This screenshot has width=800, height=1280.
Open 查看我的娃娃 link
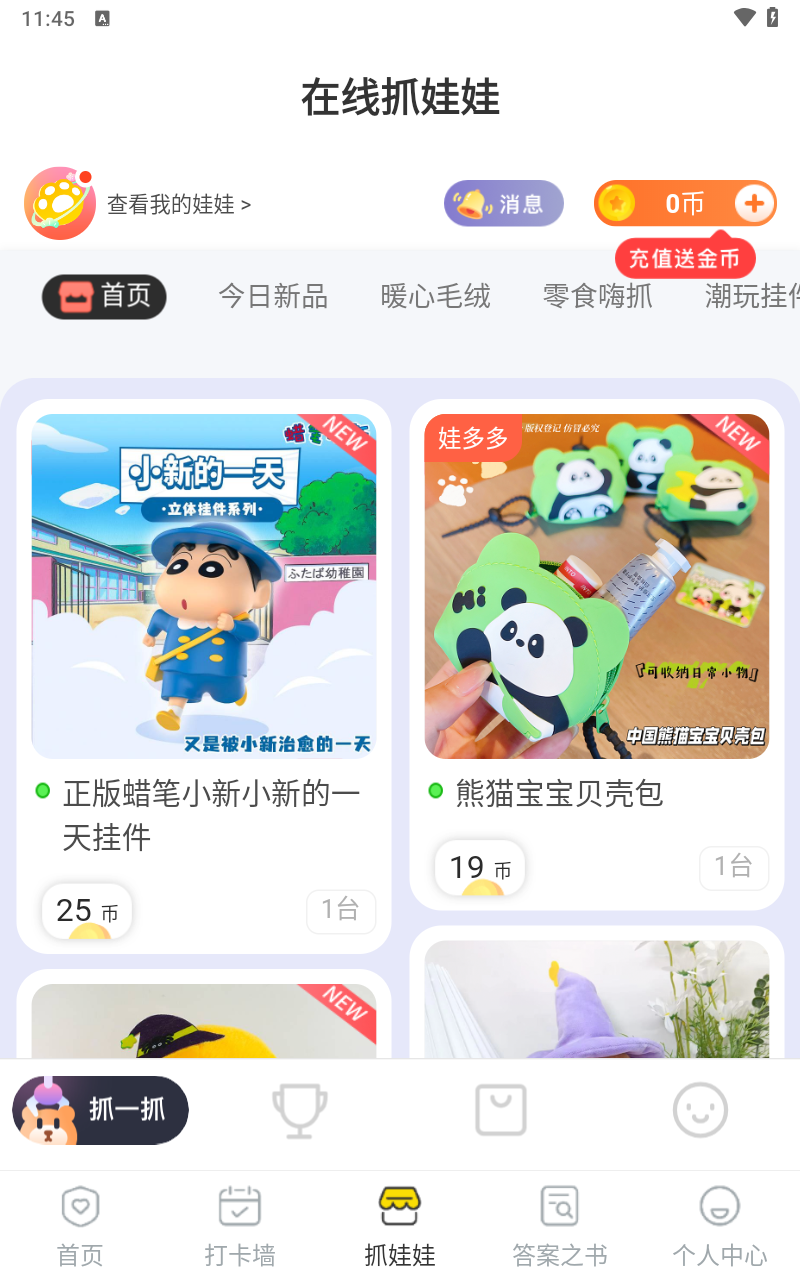tap(178, 205)
